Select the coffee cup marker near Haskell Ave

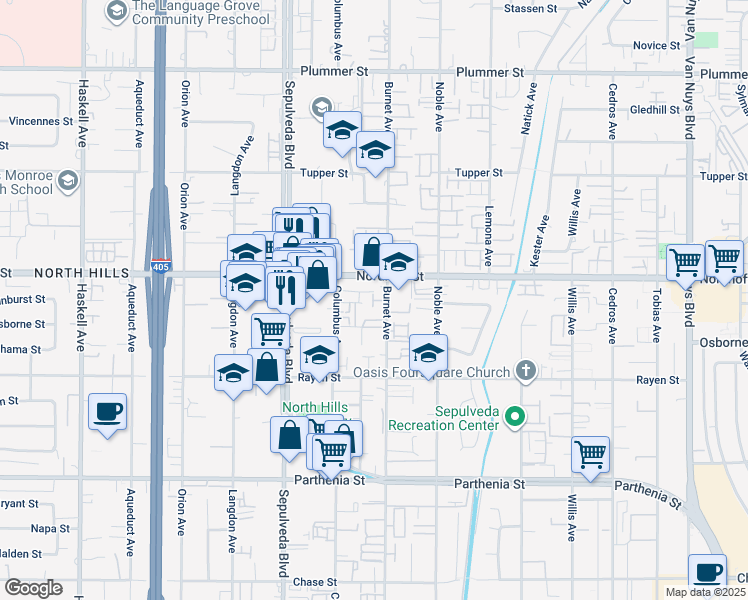coord(107,411)
